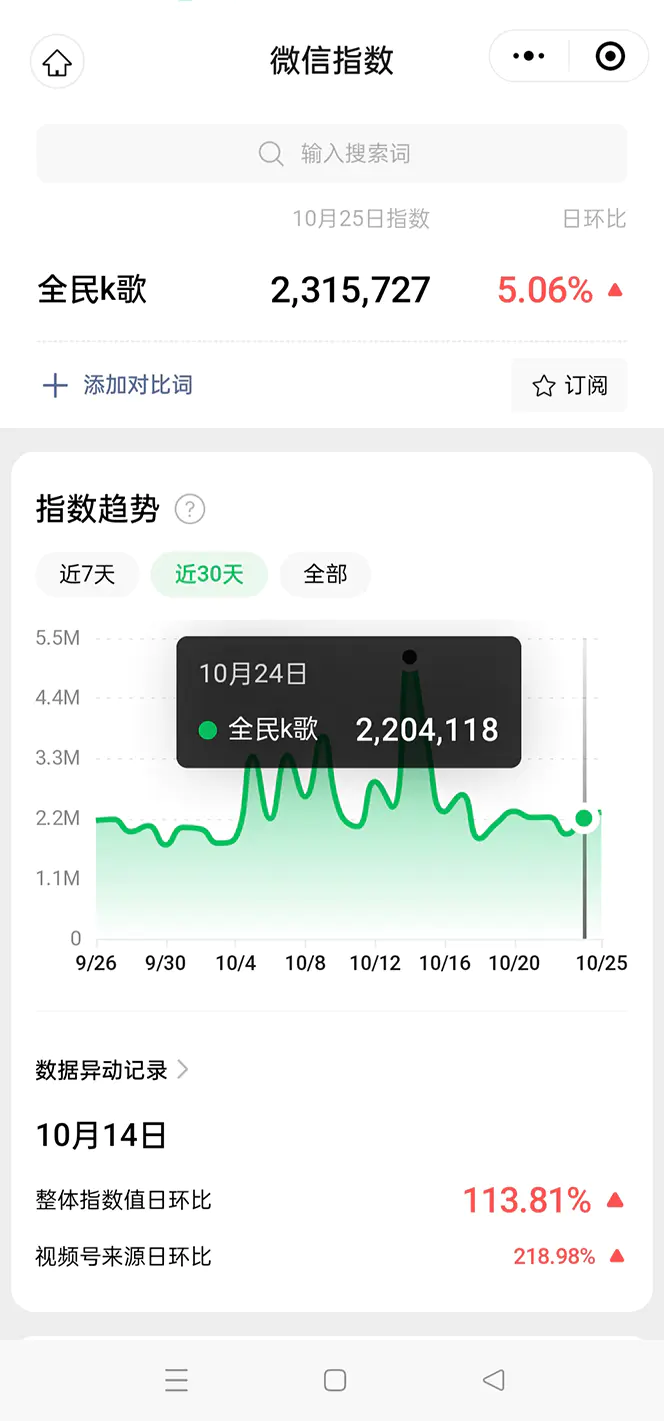
Task: Close the mini program with the circle icon
Action: tap(609, 56)
